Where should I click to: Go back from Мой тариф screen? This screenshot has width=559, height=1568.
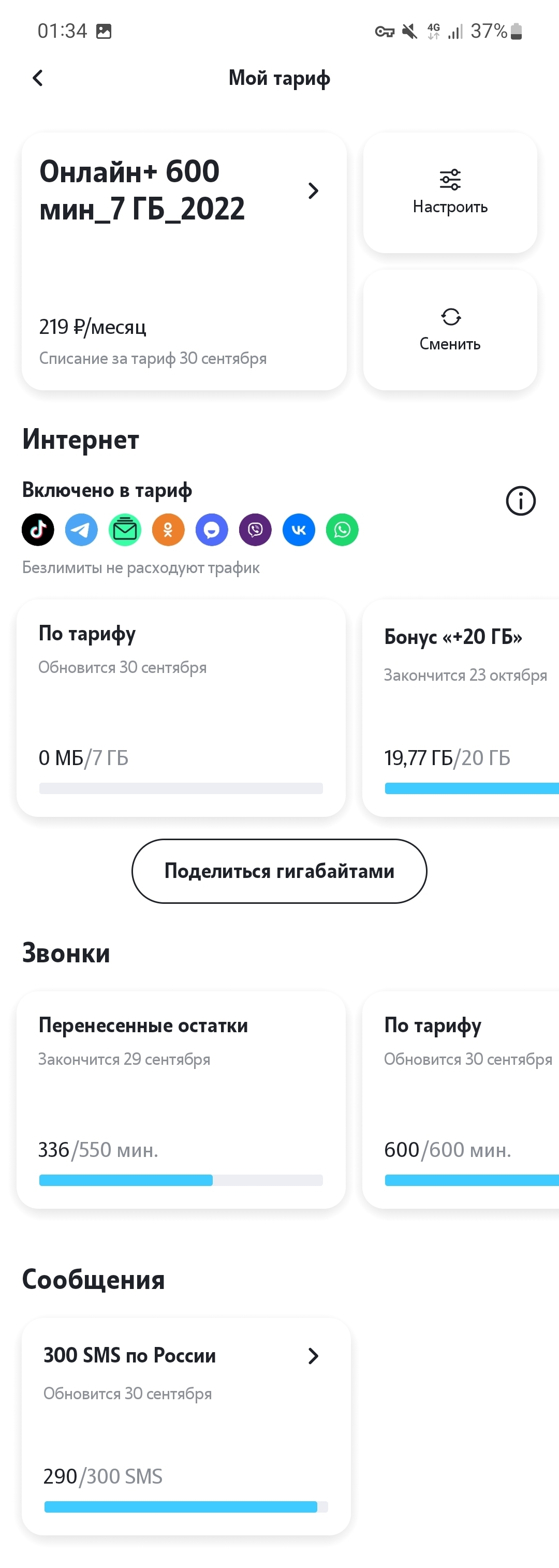click(38, 78)
